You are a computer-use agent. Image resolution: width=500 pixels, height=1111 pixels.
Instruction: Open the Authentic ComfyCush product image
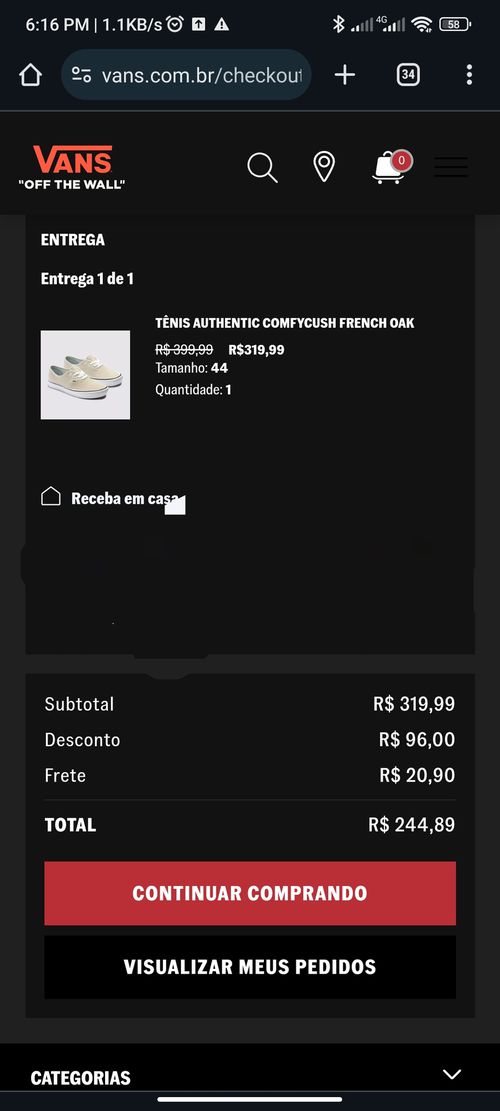(x=85, y=375)
